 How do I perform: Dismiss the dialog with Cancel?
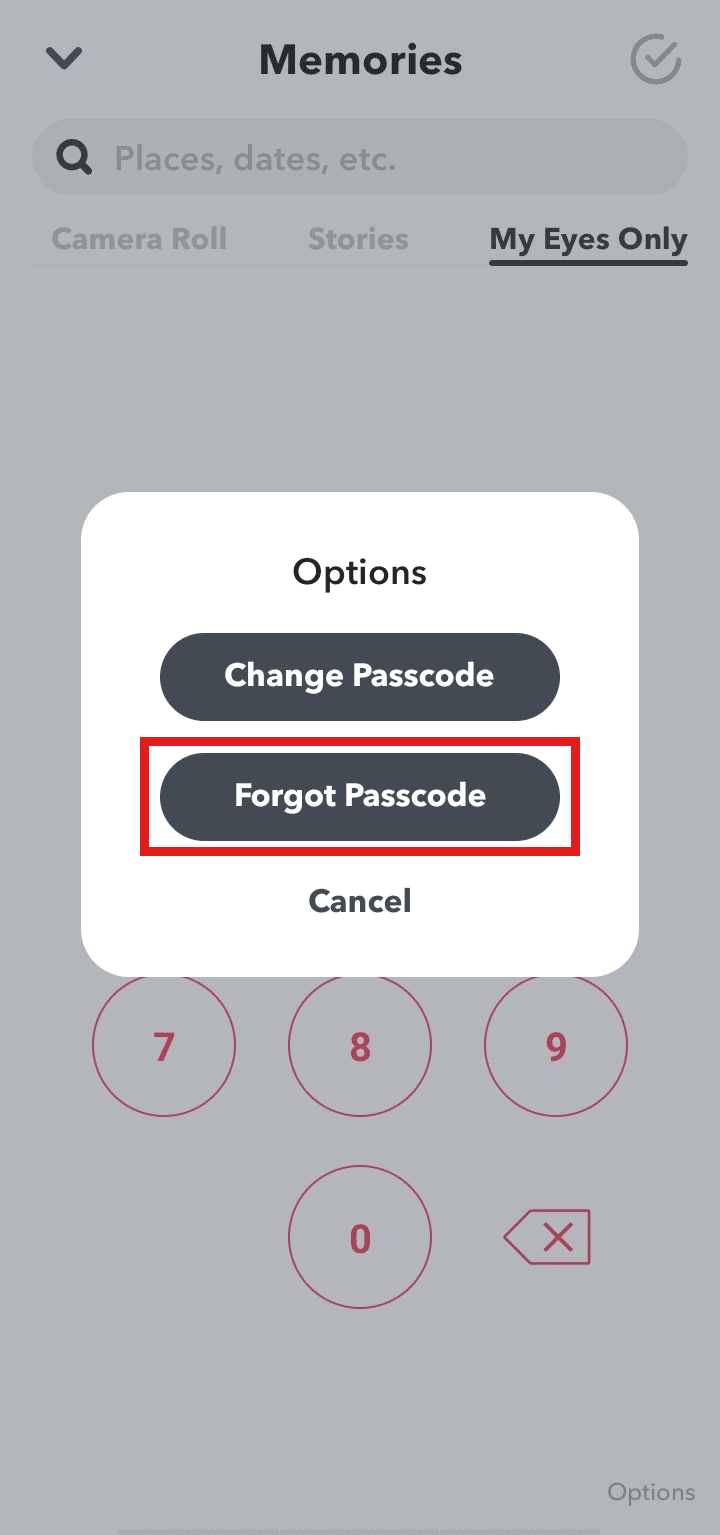359,900
